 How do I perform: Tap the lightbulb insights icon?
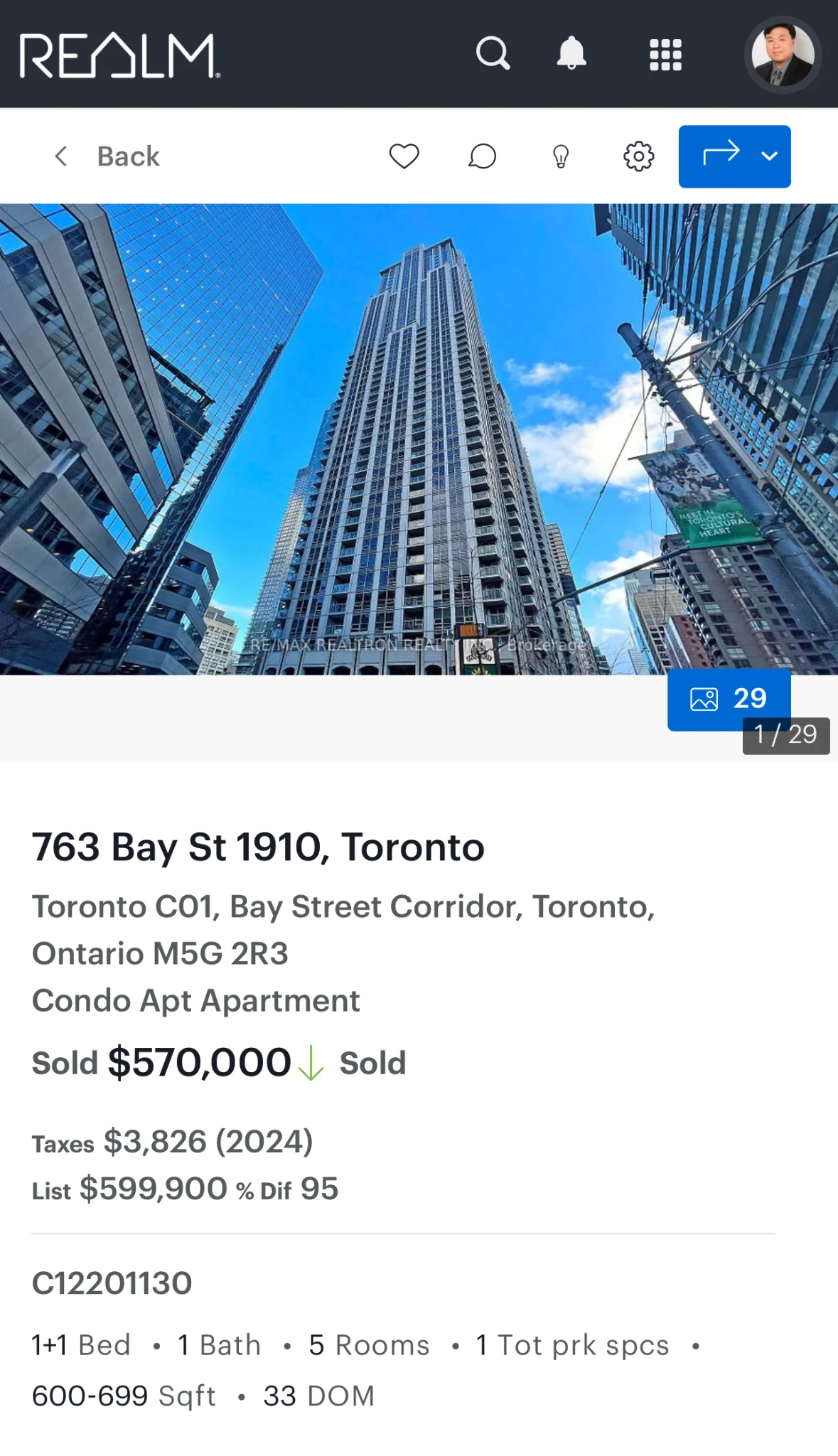(x=561, y=156)
